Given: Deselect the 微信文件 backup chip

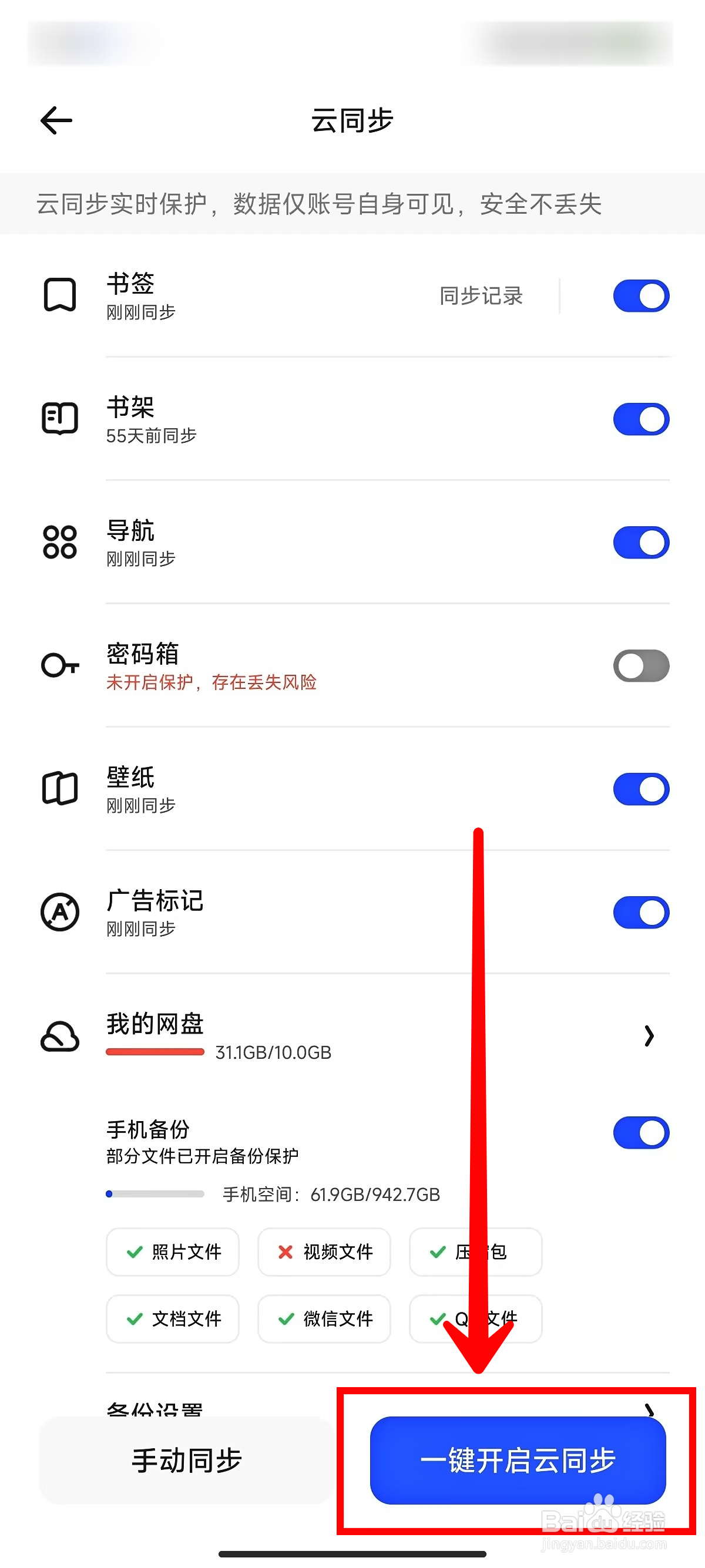Looking at the screenshot, I should [324, 1319].
